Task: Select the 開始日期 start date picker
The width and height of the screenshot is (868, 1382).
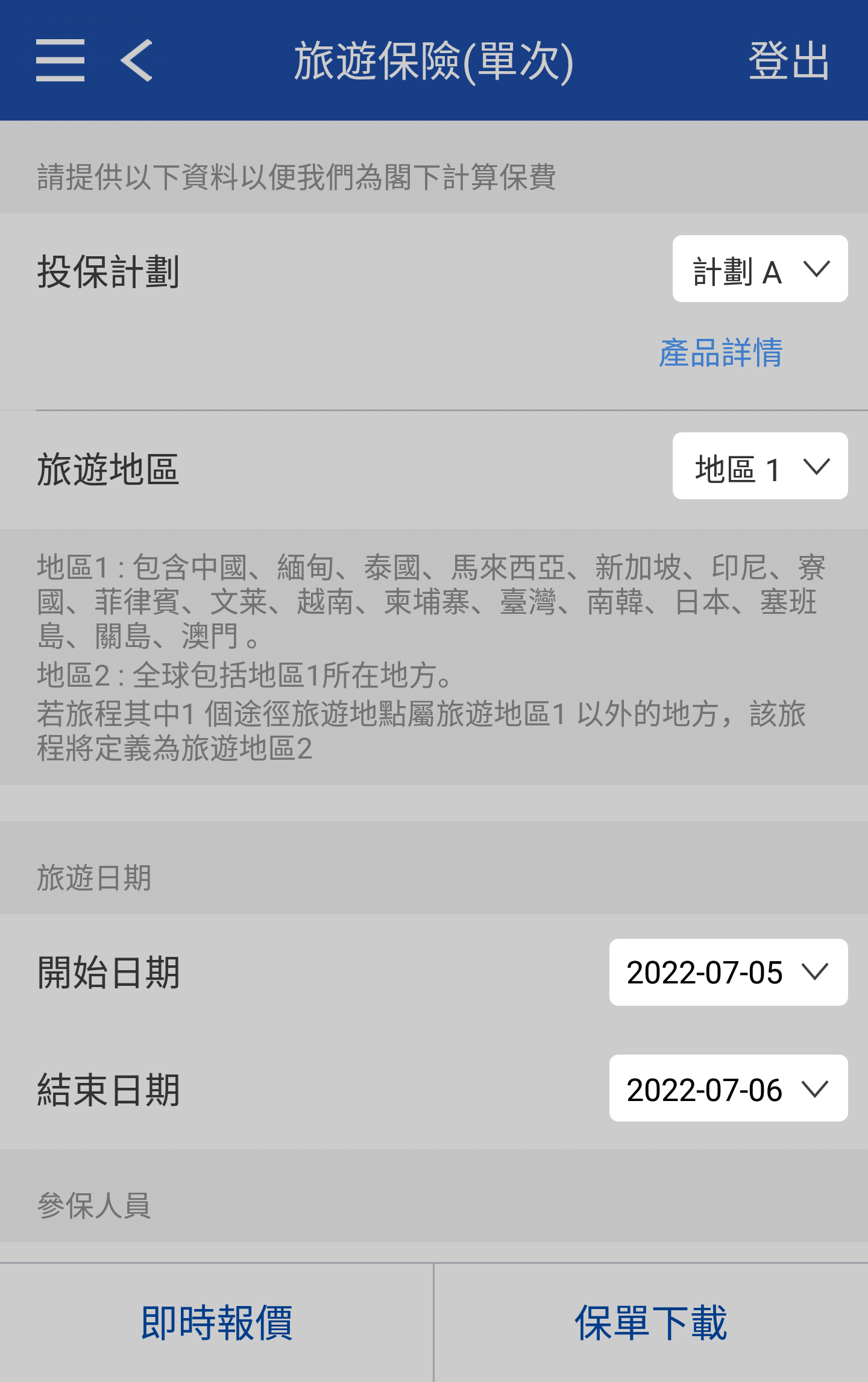Action: [x=728, y=972]
